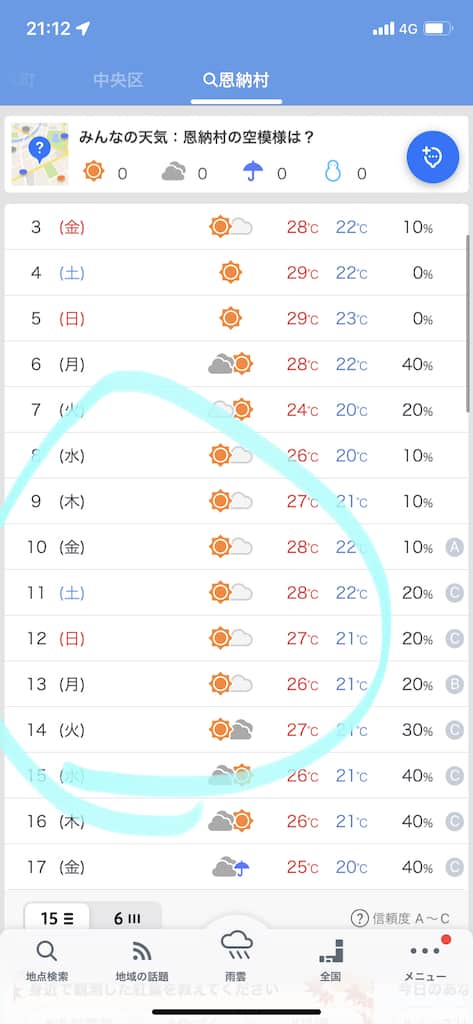
Task: Open the 雨雲 rain radar
Action: point(236,958)
